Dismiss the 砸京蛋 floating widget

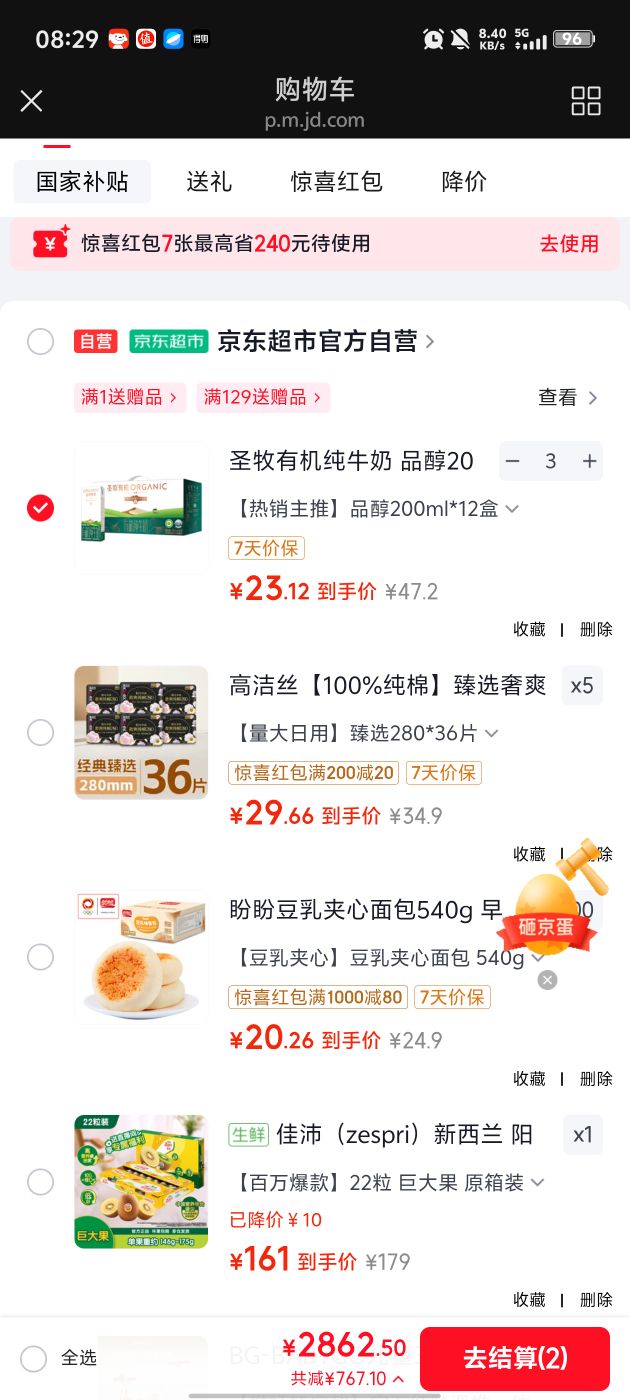547,980
